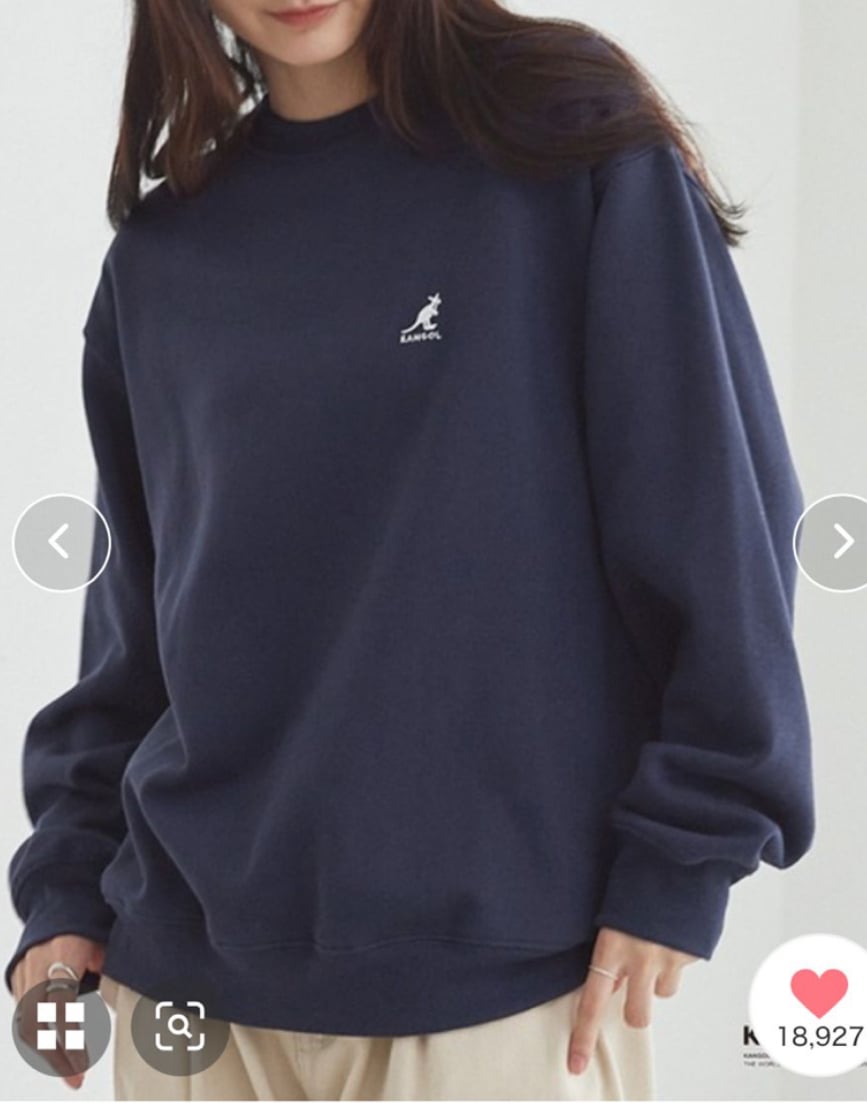
Task: Search for similar items by image
Action: (180, 1026)
